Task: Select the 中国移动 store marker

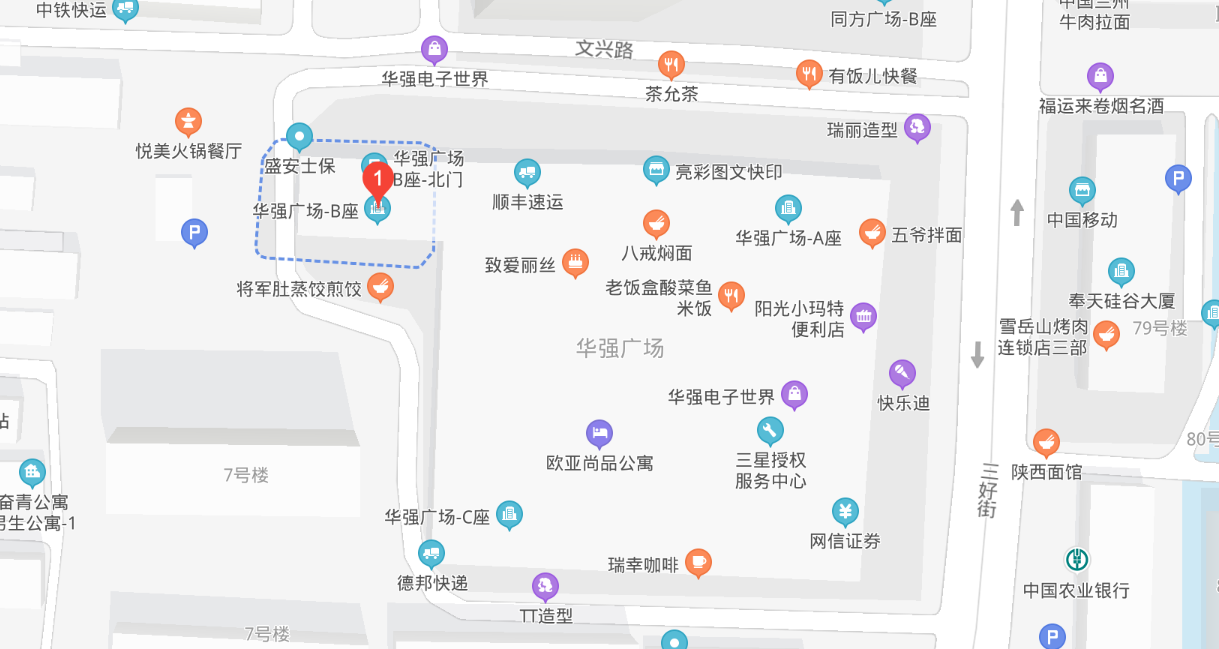Action: [x=1082, y=191]
